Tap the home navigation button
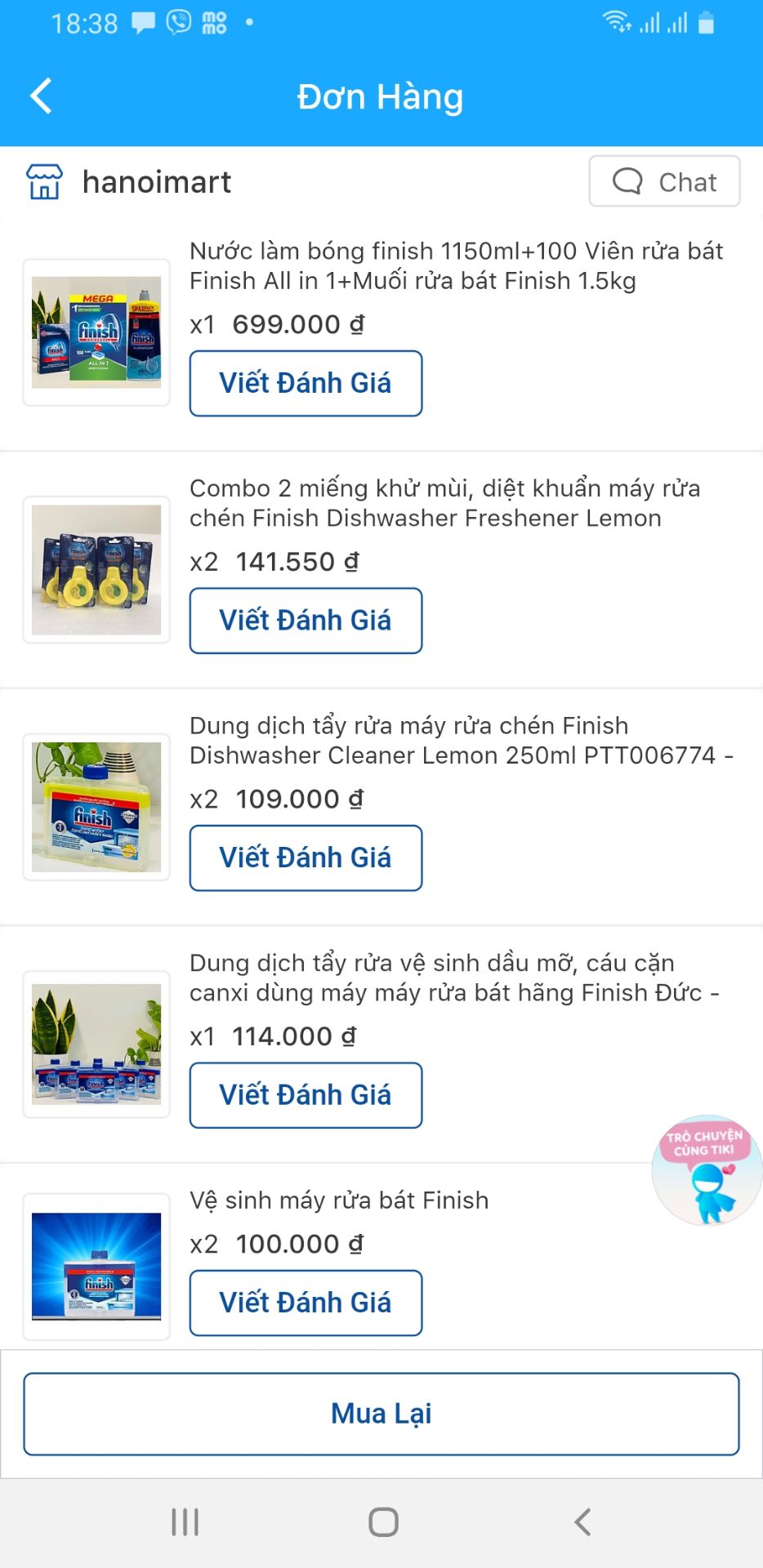763x1568 pixels. [381, 1521]
